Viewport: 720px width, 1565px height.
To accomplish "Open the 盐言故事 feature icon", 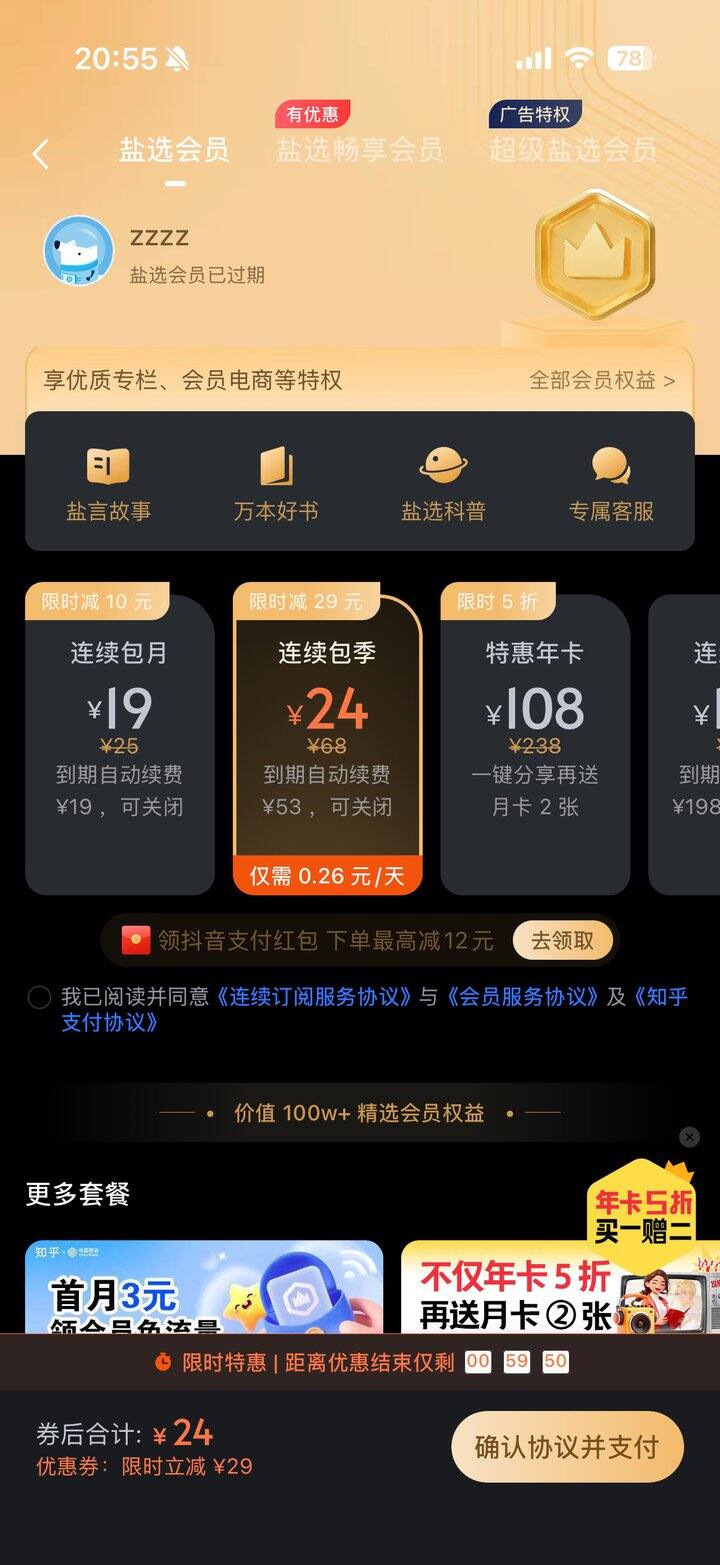I will coord(108,480).
